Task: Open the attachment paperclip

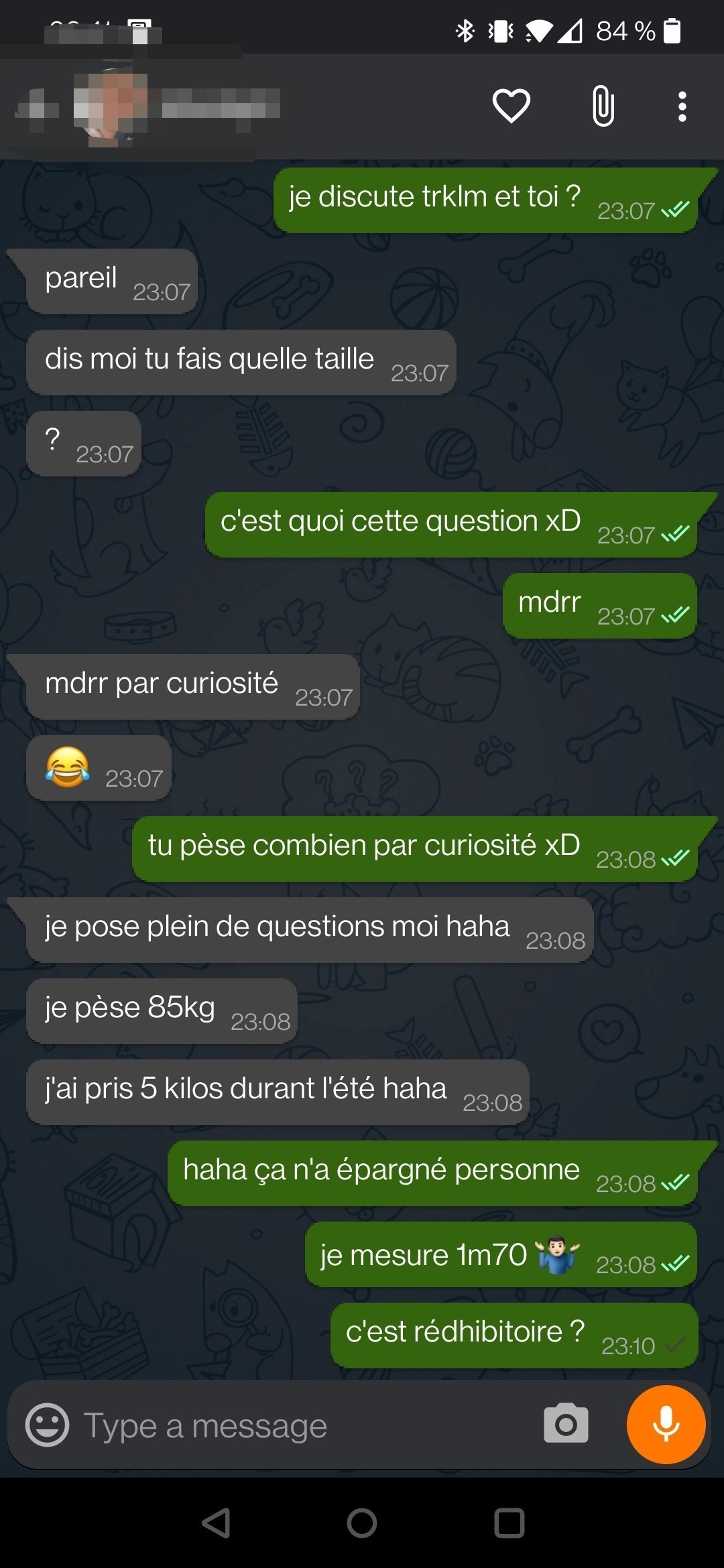Action: click(603, 106)
